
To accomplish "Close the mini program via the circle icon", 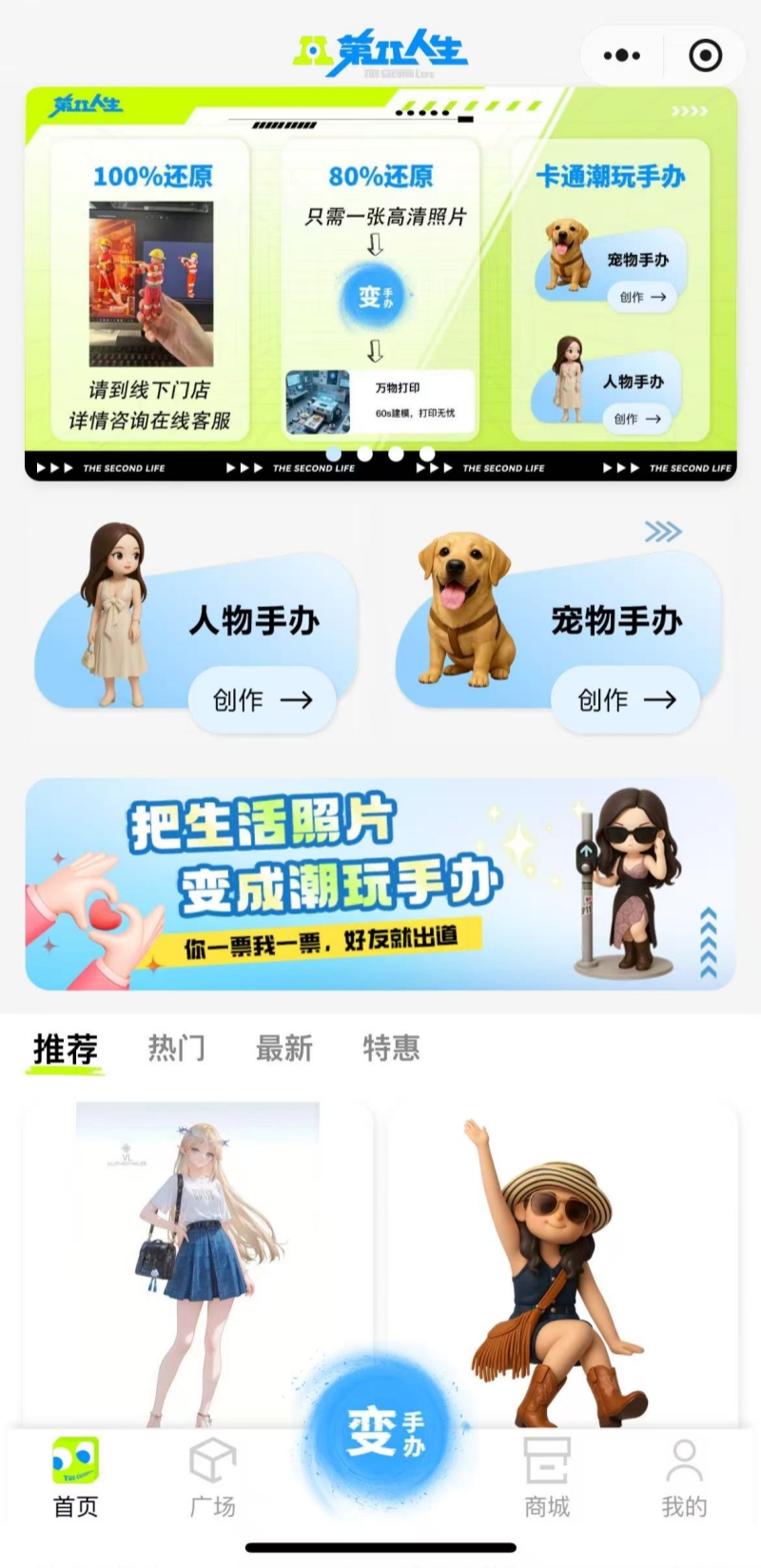I will coord(705,55).
